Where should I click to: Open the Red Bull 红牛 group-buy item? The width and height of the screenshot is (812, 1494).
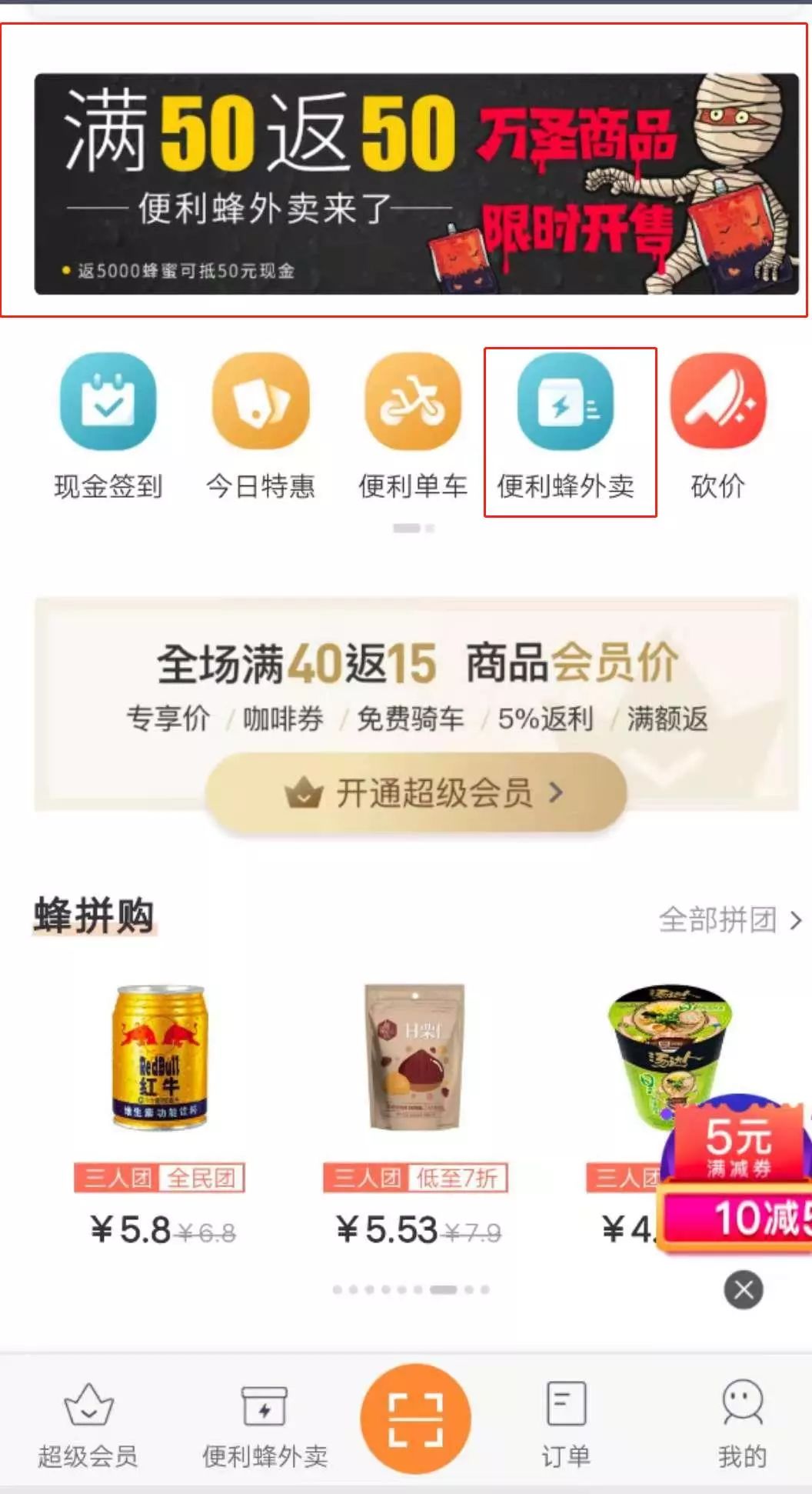161,1058
